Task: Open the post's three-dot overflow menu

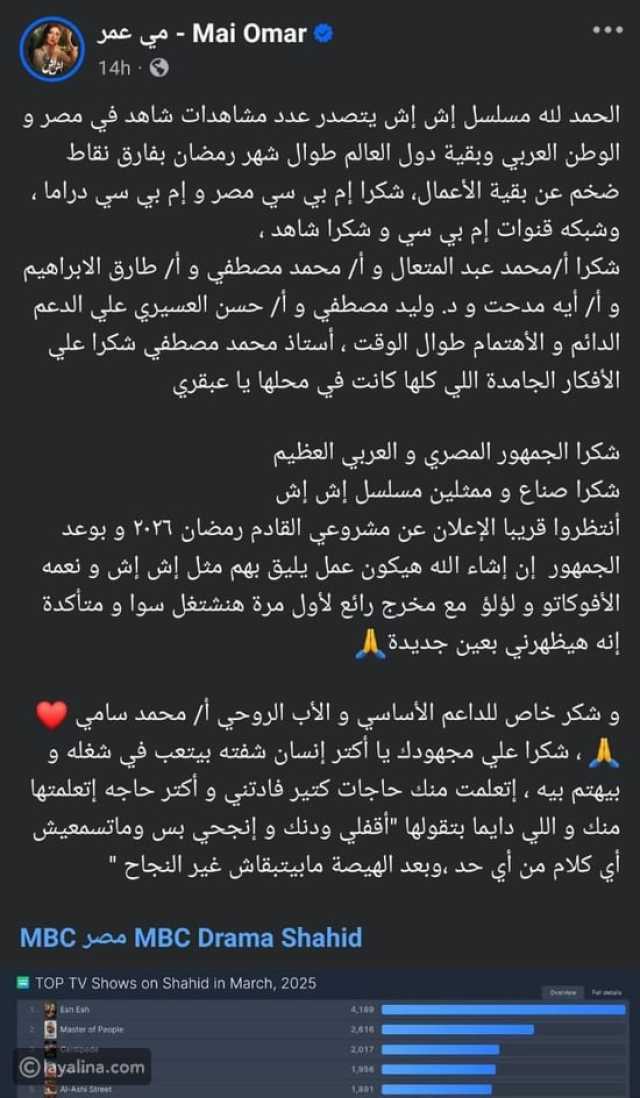Action: [606, 31]
